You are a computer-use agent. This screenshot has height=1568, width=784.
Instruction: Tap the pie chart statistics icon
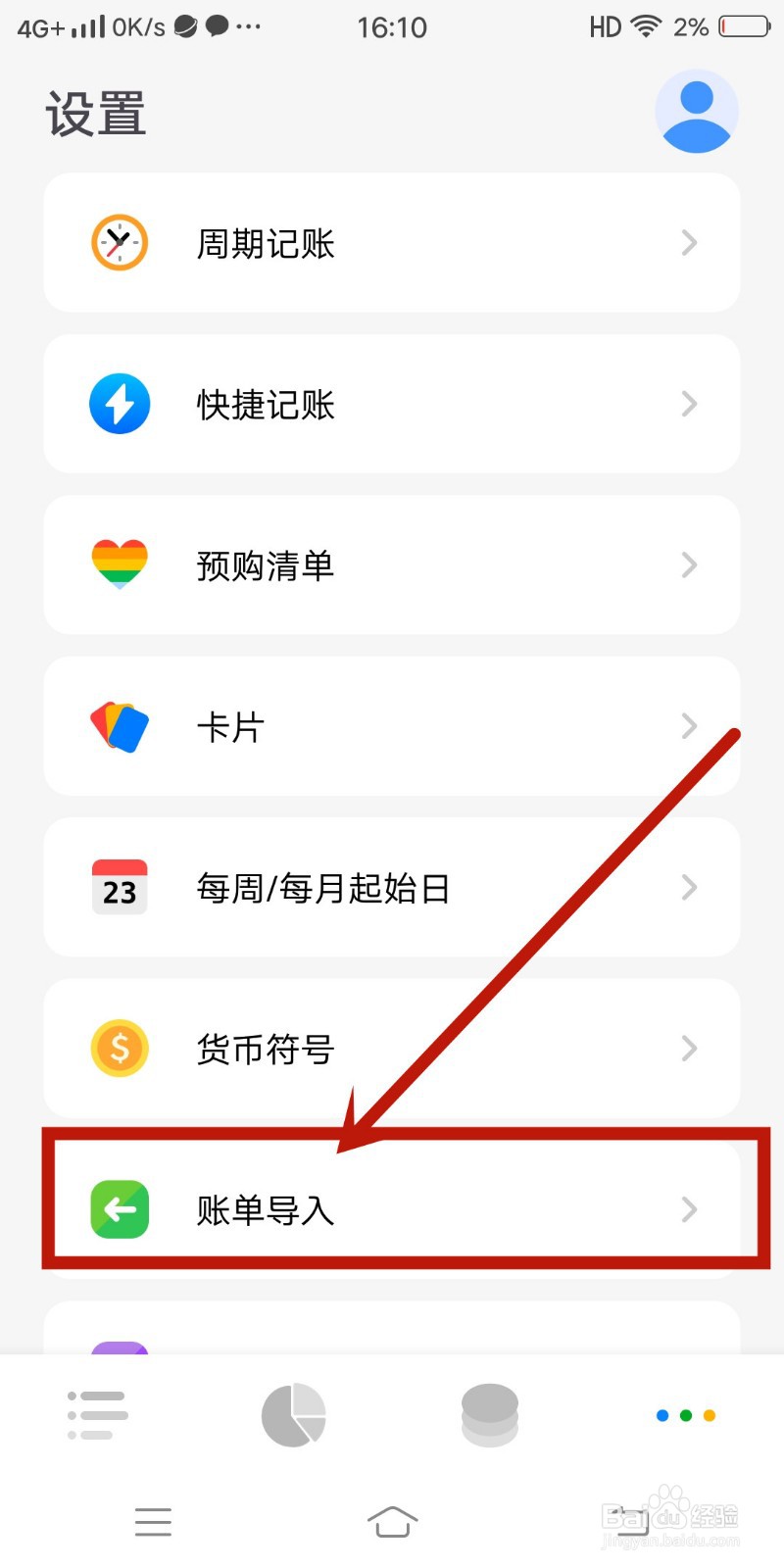(292, 1414)
